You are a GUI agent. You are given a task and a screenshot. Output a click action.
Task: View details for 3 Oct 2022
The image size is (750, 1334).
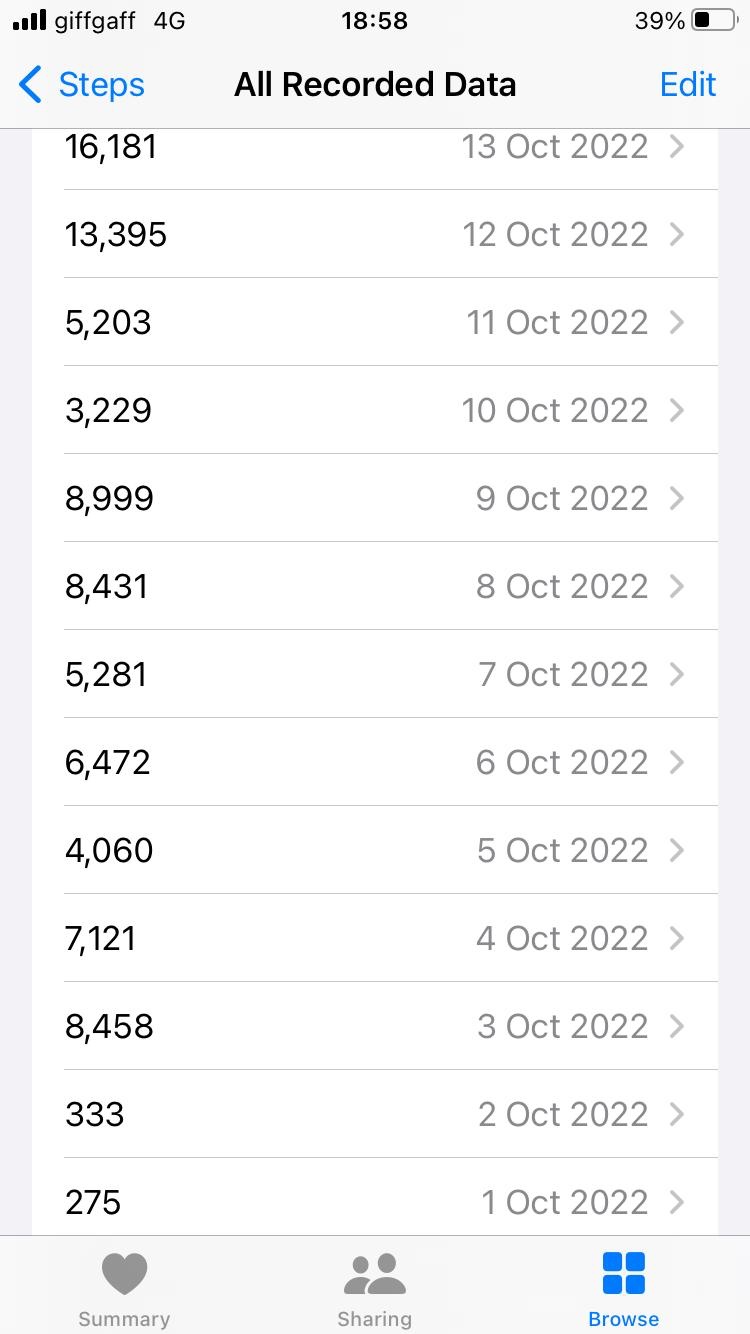(375, 1026)
